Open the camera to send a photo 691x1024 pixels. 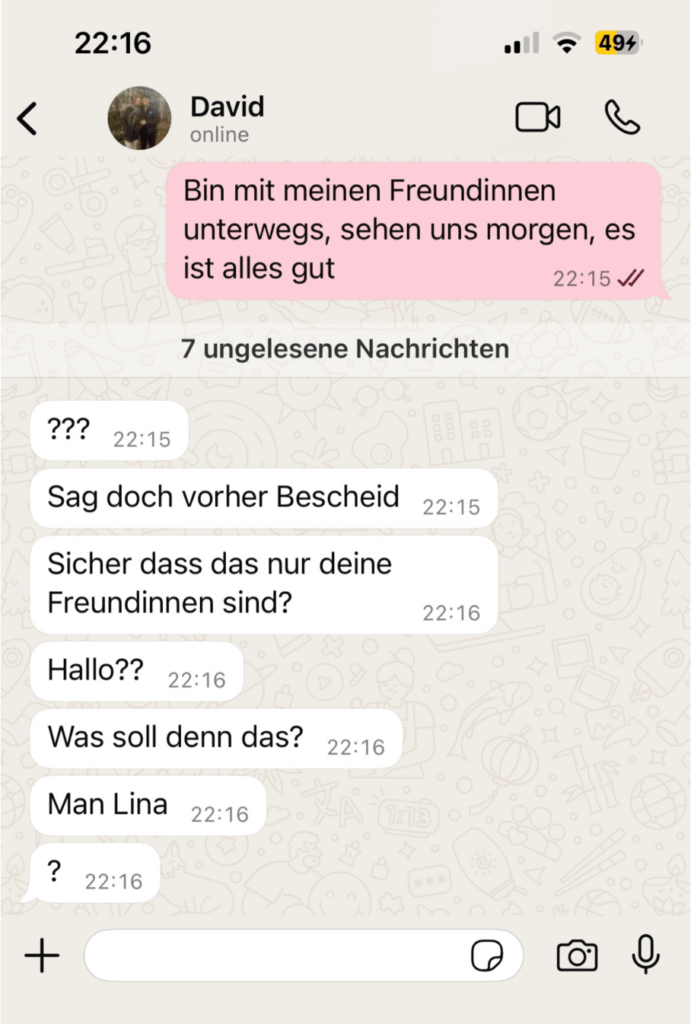576,956
